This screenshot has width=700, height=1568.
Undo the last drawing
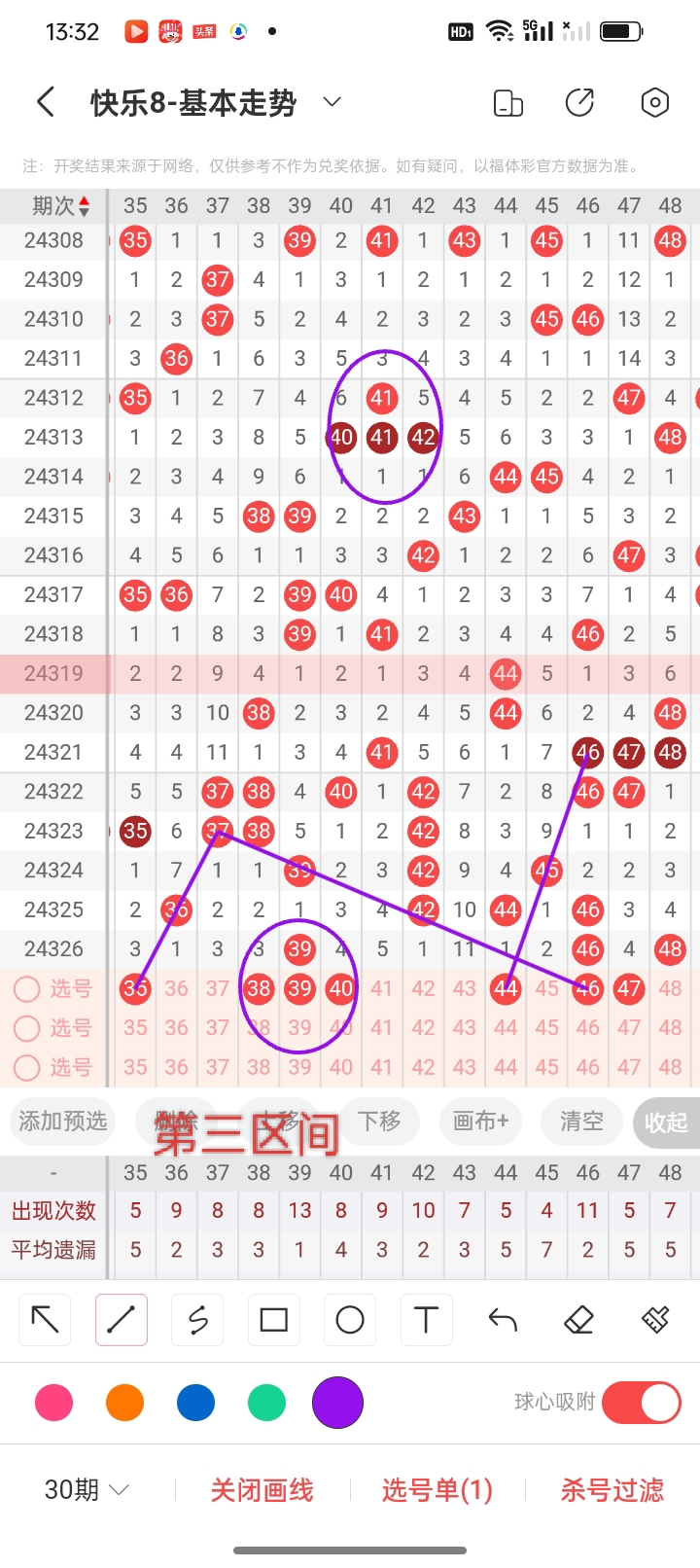point(503,1320)
